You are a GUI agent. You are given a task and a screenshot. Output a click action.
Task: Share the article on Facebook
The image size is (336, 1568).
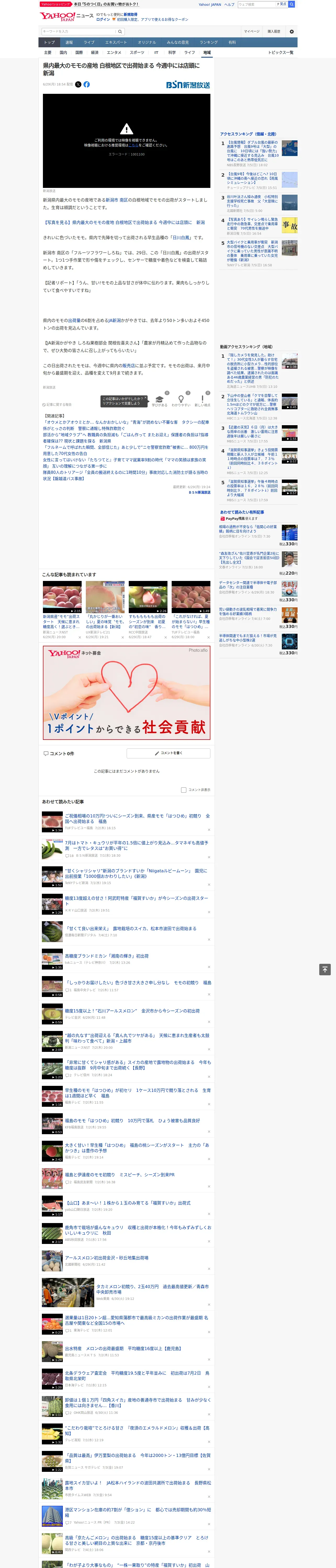[87, 85]
